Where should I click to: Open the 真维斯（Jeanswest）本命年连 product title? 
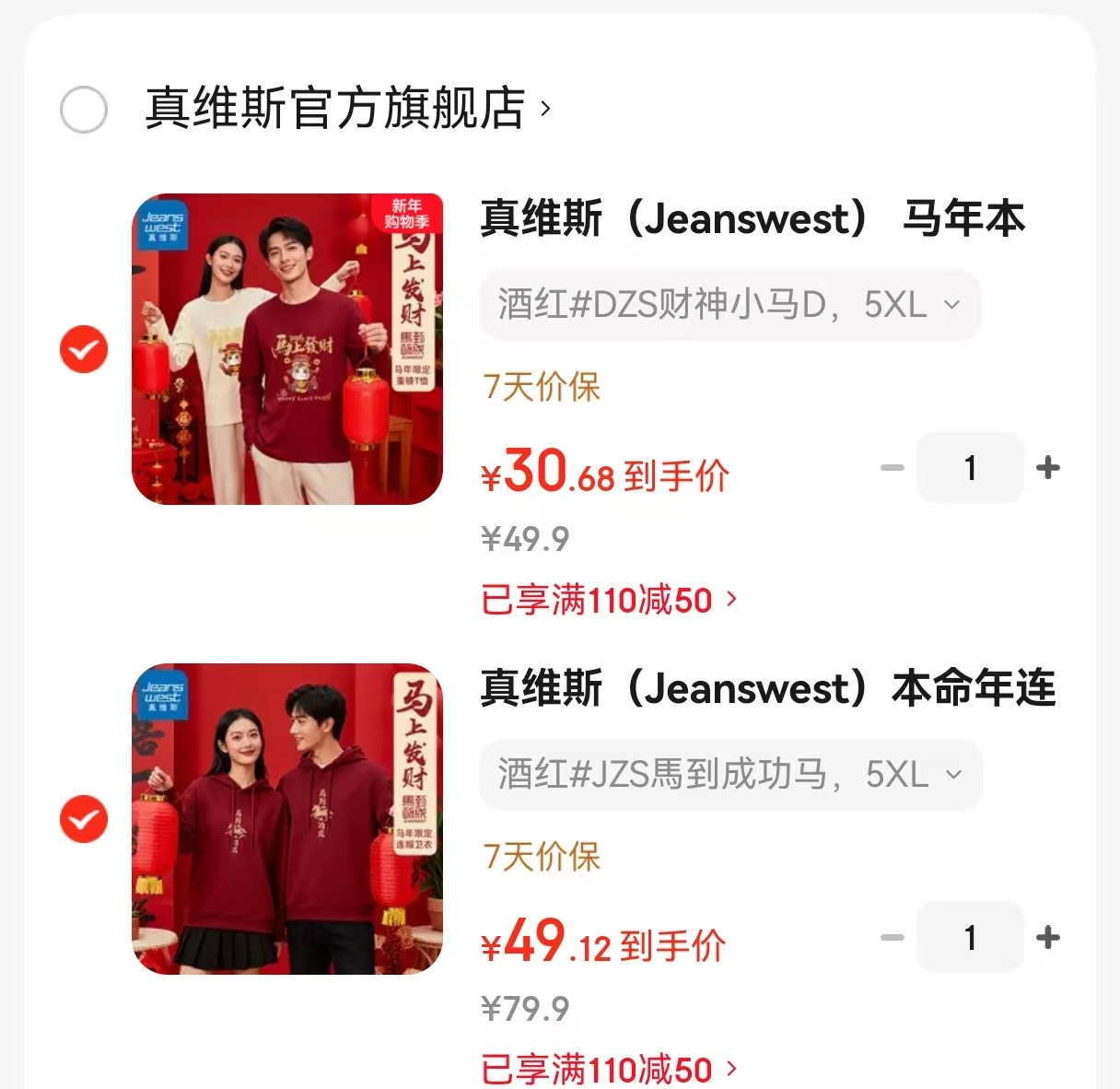(x=767, y=688)
